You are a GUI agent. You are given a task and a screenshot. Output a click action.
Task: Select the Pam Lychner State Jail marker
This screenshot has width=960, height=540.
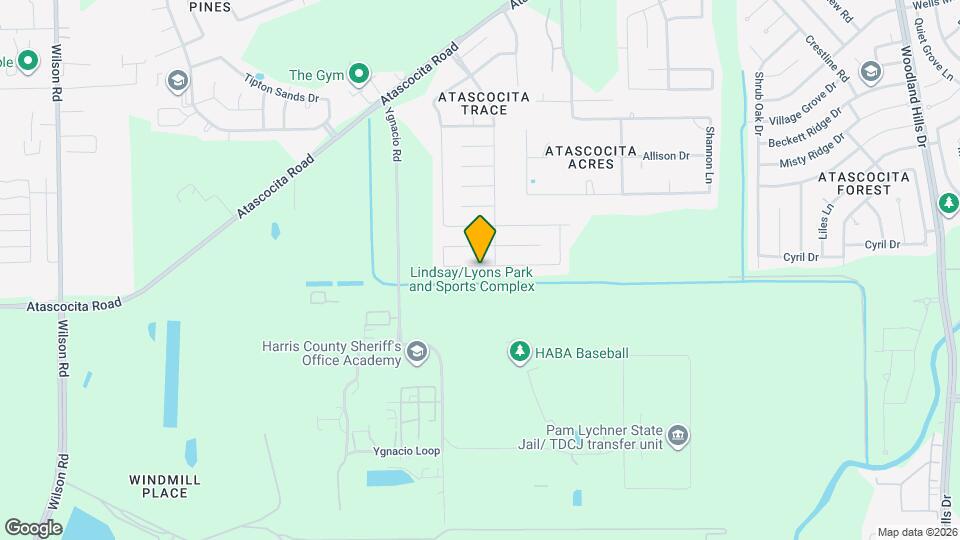point(678,435)
